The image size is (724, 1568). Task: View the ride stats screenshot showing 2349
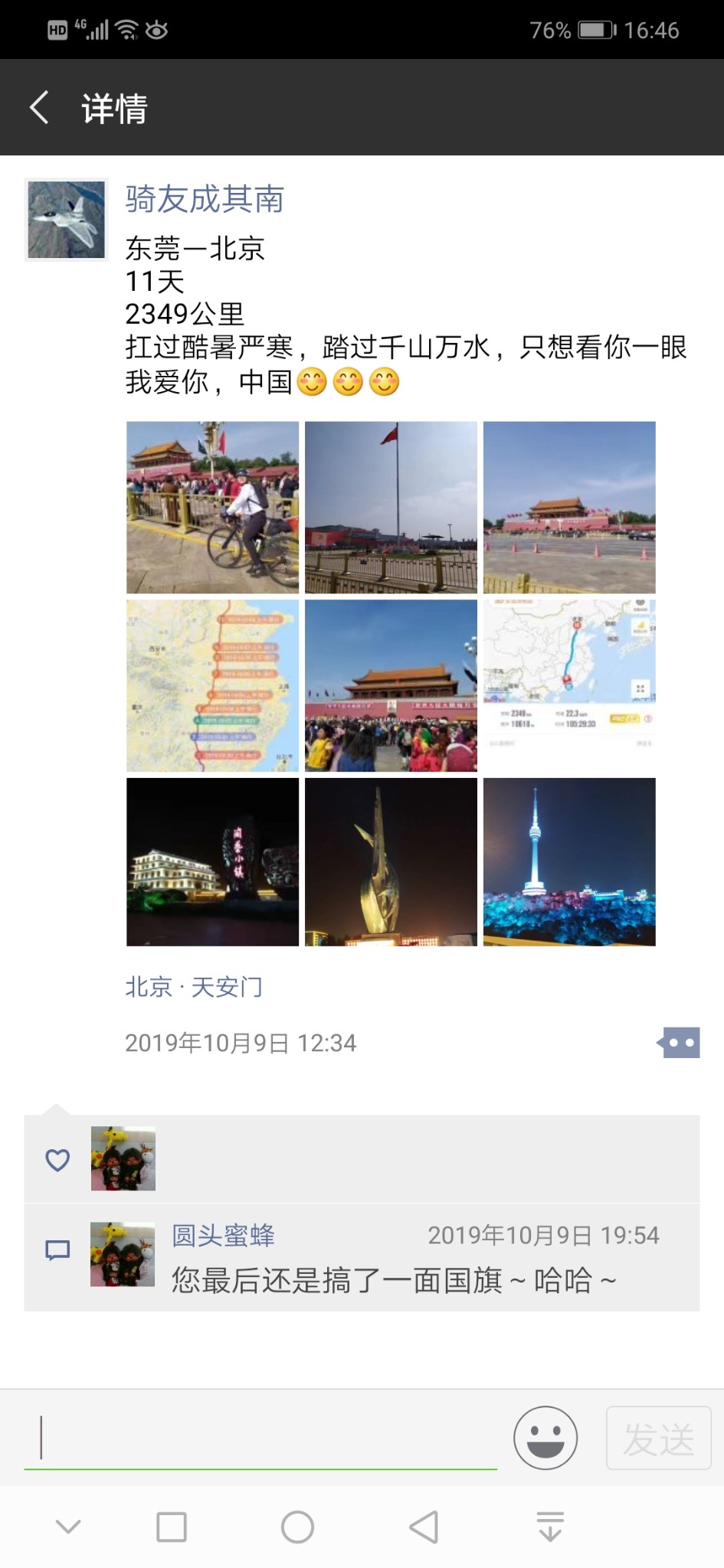pos(569,685)
